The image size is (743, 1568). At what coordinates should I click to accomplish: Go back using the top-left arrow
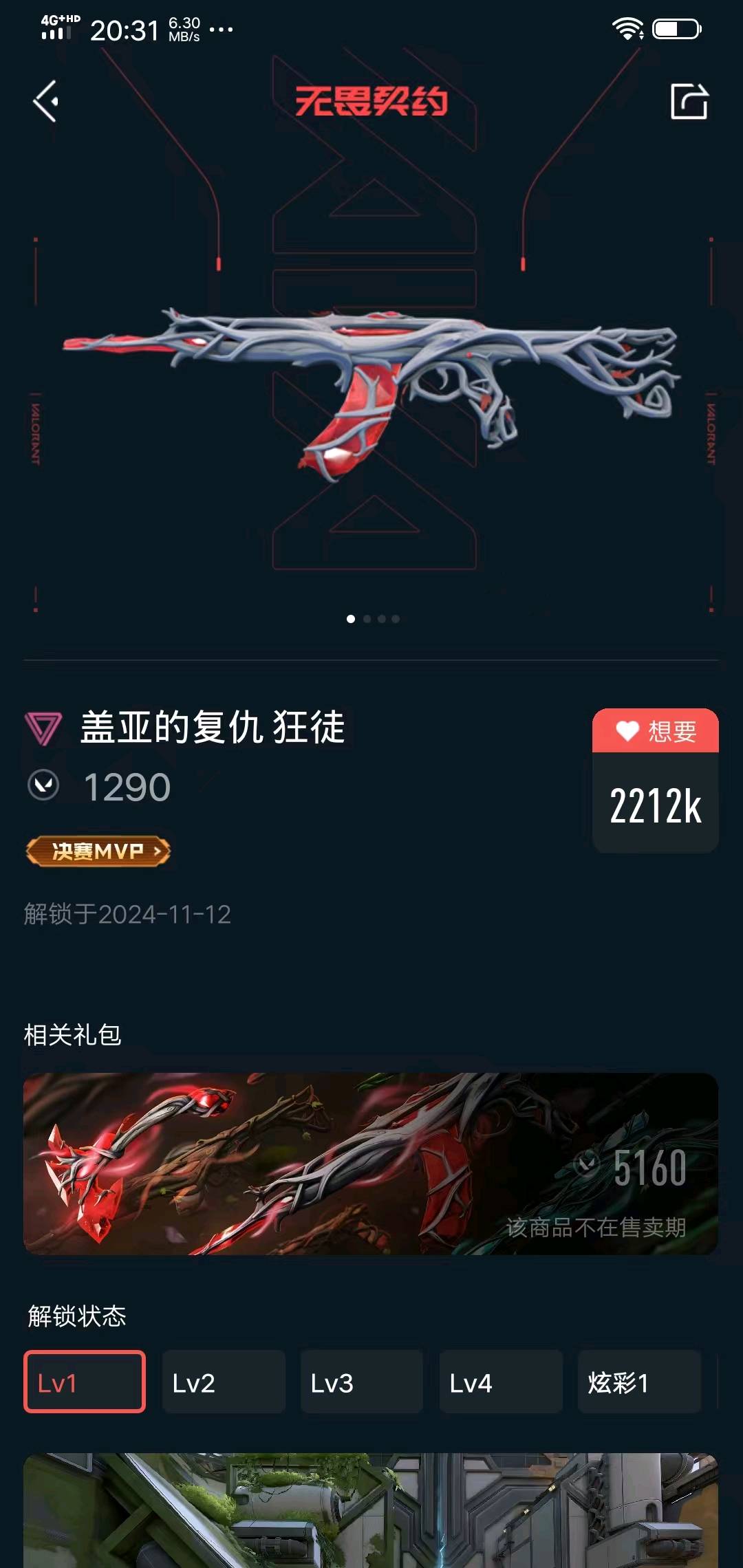46,102
